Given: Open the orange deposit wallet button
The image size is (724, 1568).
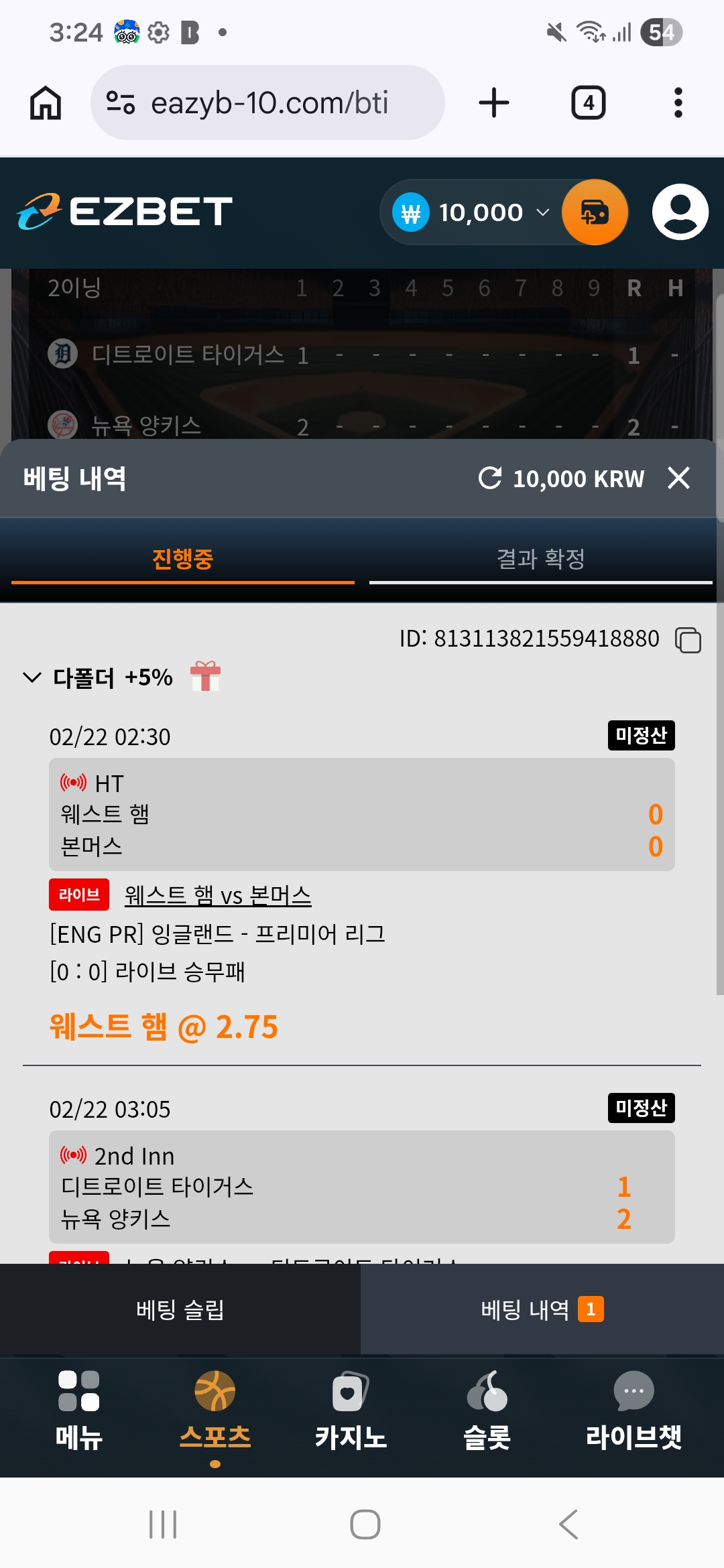Looking at the screenshot, I should (594, 212).
